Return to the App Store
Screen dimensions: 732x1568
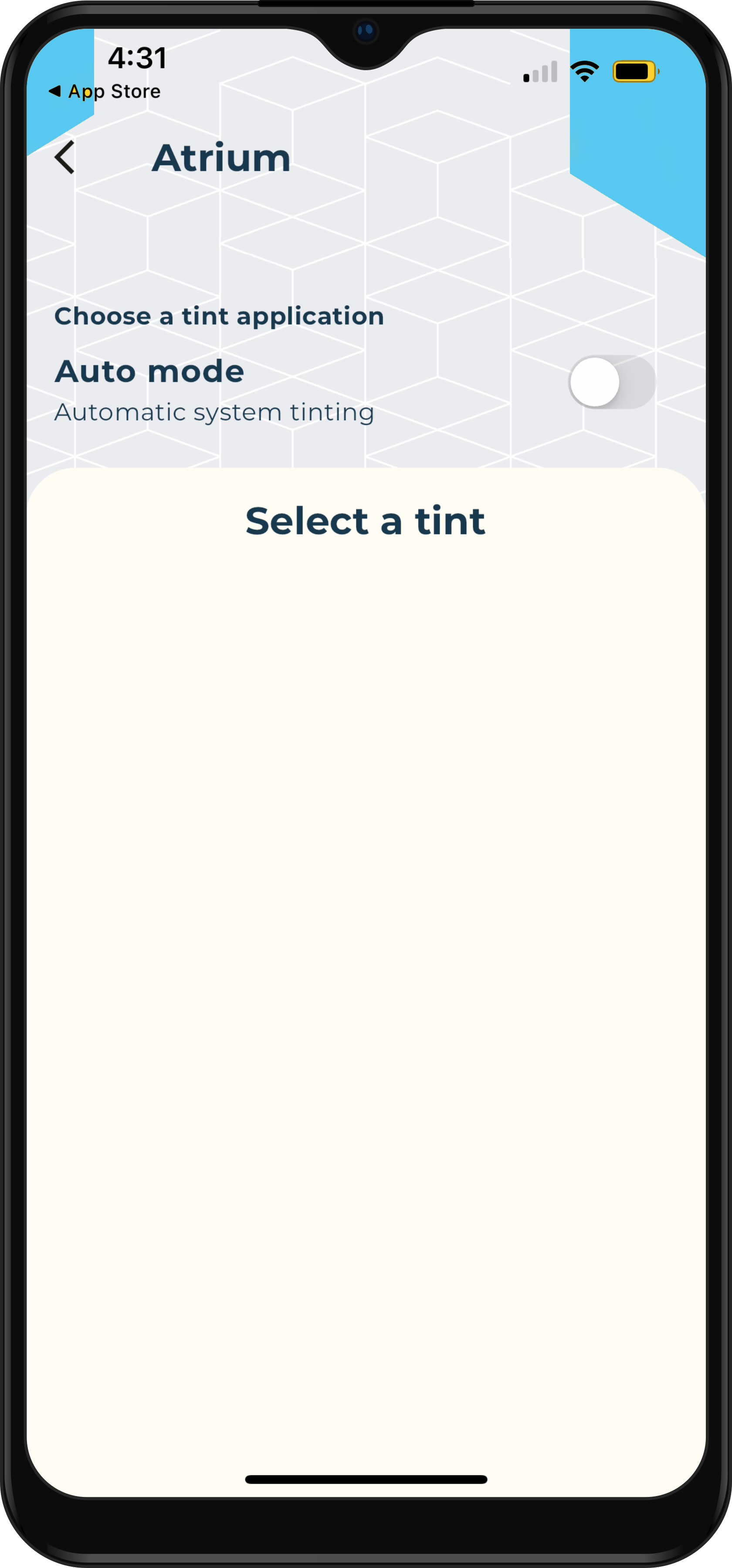(x=105, y=91)
